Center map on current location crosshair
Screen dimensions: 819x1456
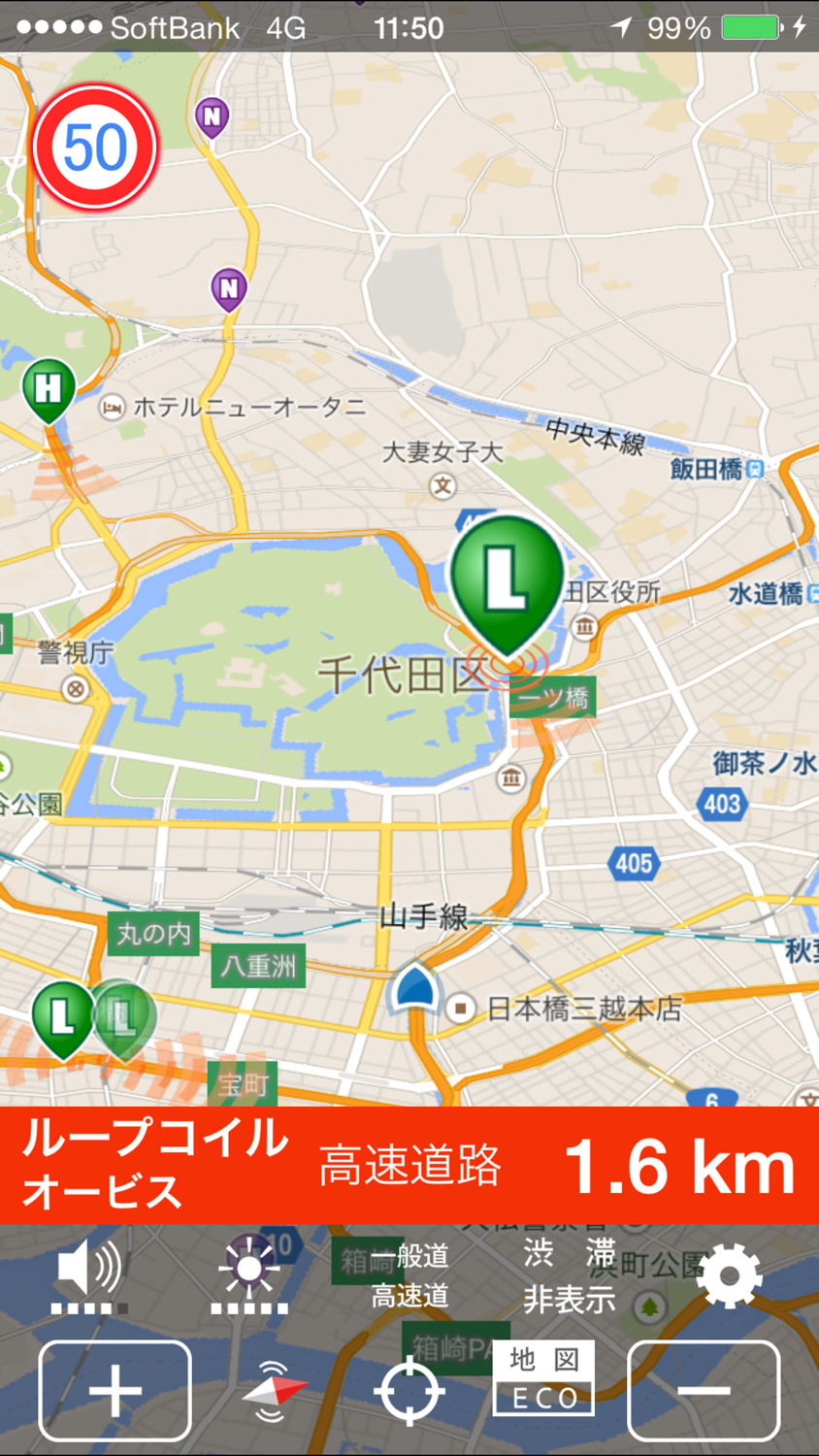coord(409,1391)
